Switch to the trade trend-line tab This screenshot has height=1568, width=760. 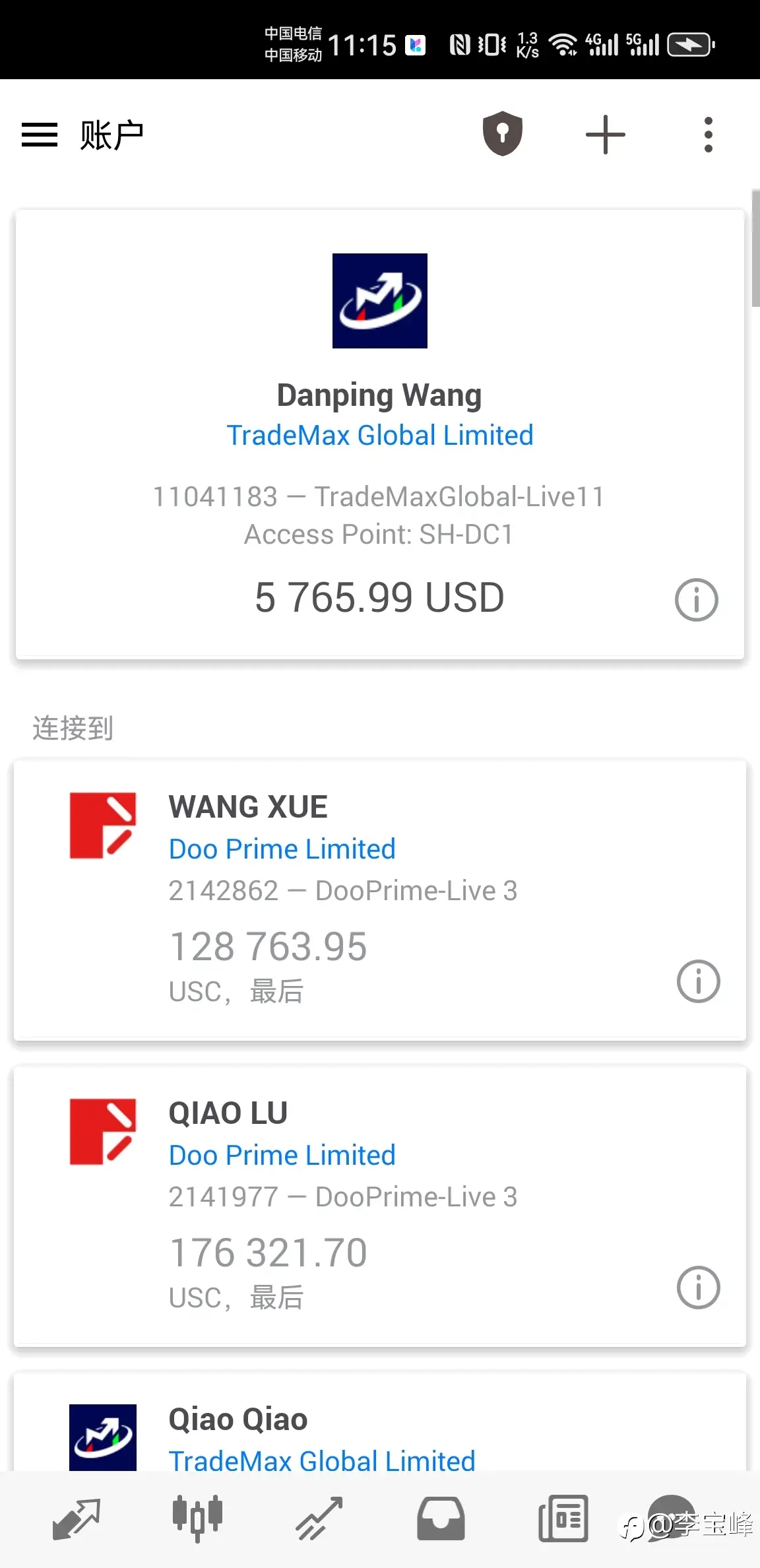319,1519
